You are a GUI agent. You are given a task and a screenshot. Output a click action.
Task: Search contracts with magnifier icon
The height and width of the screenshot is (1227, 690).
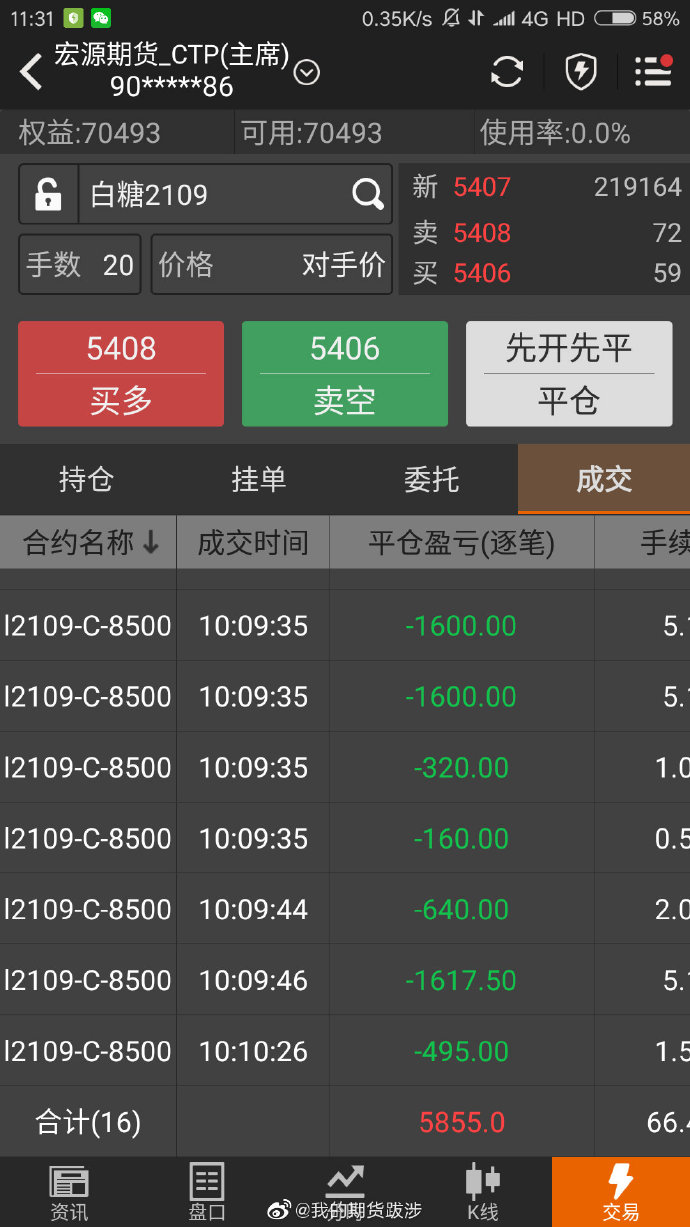tap(368, 194)
